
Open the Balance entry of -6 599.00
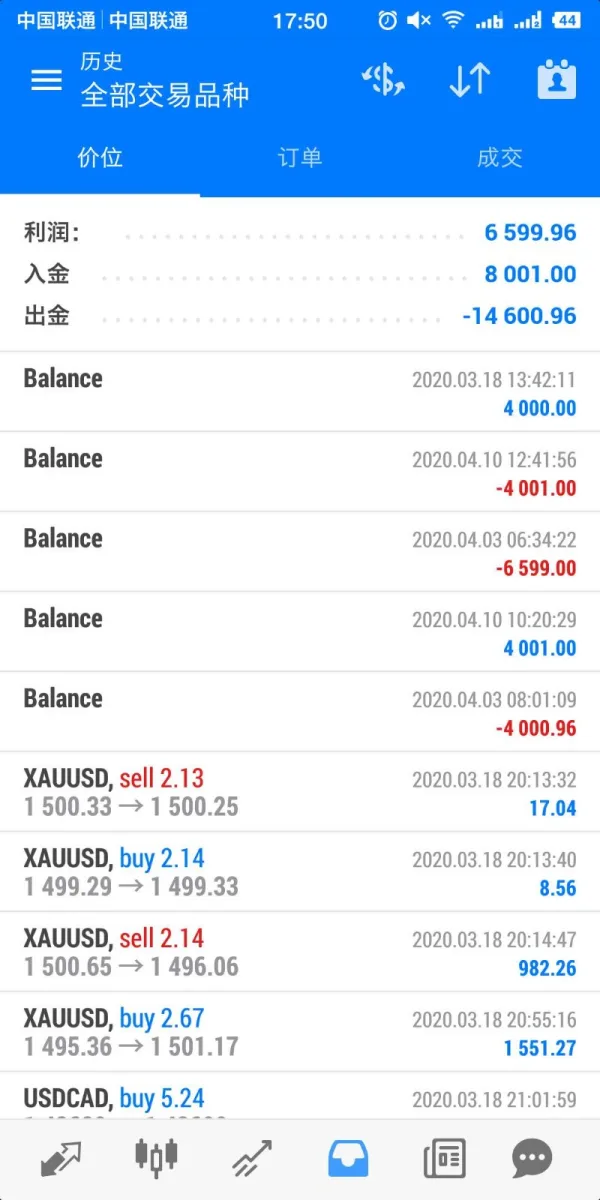click(300, 552)
